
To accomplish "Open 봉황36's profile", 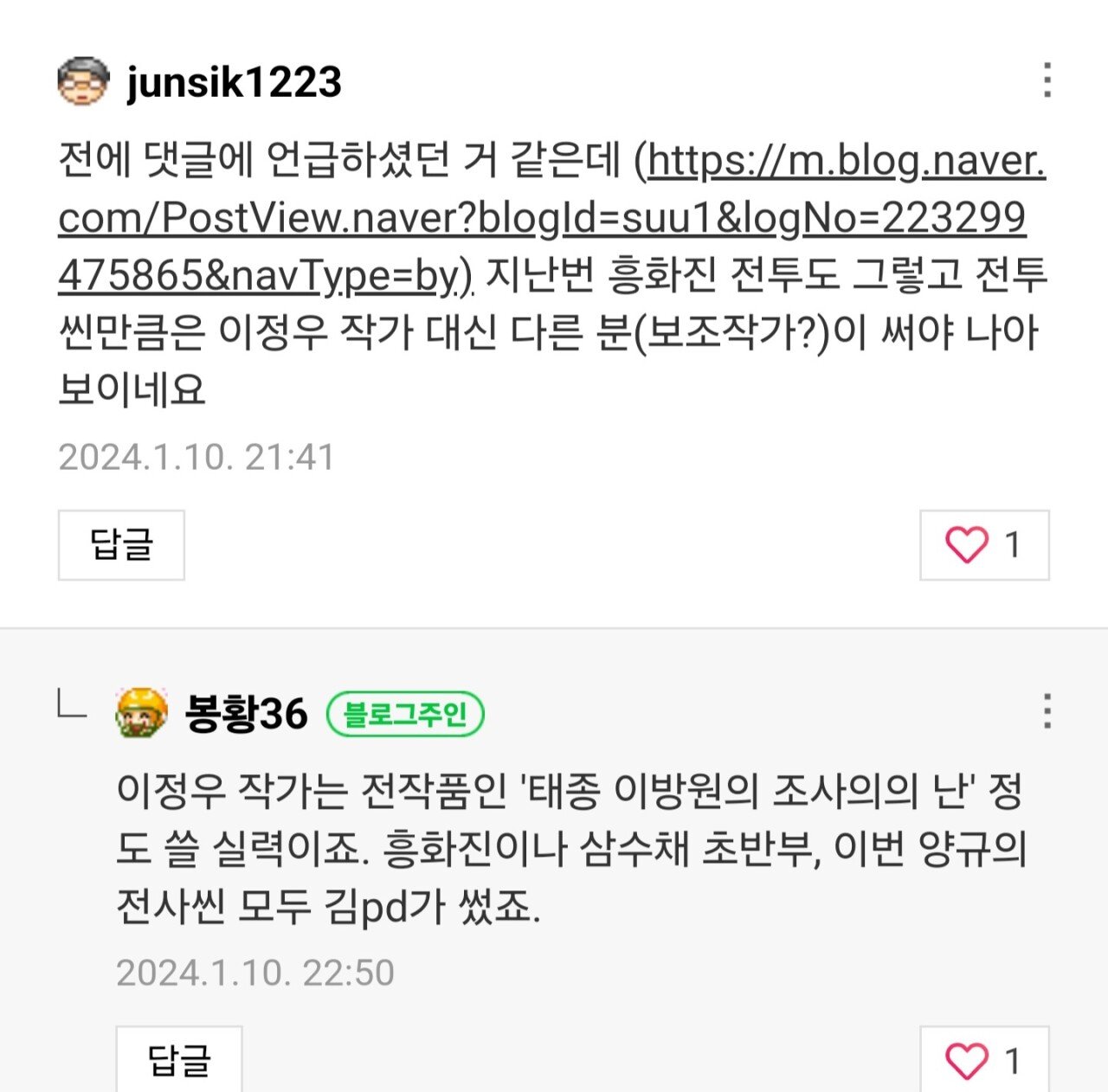I will [247, 714].
